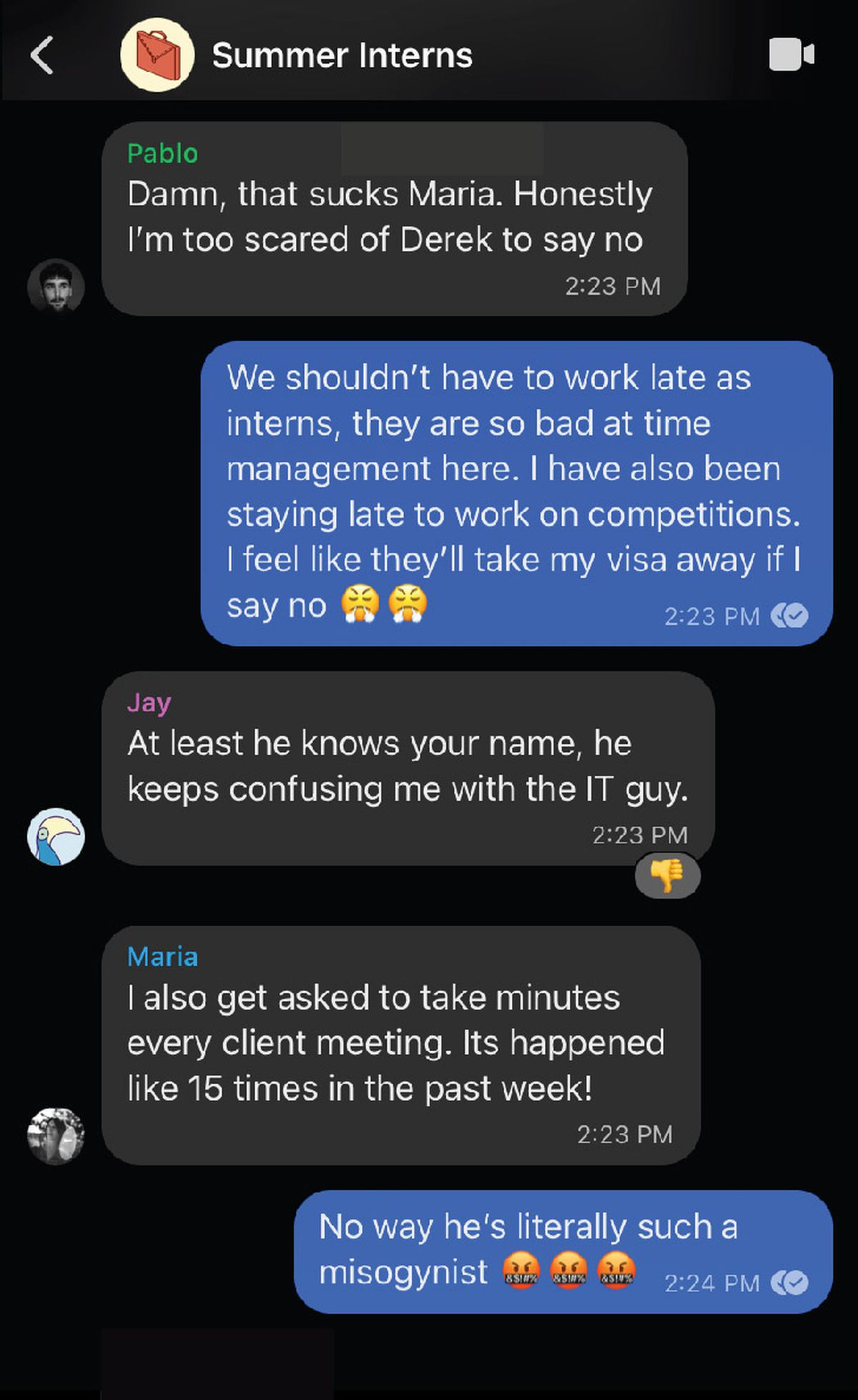Open Jay's bird avatar

[x=56, y=837]
